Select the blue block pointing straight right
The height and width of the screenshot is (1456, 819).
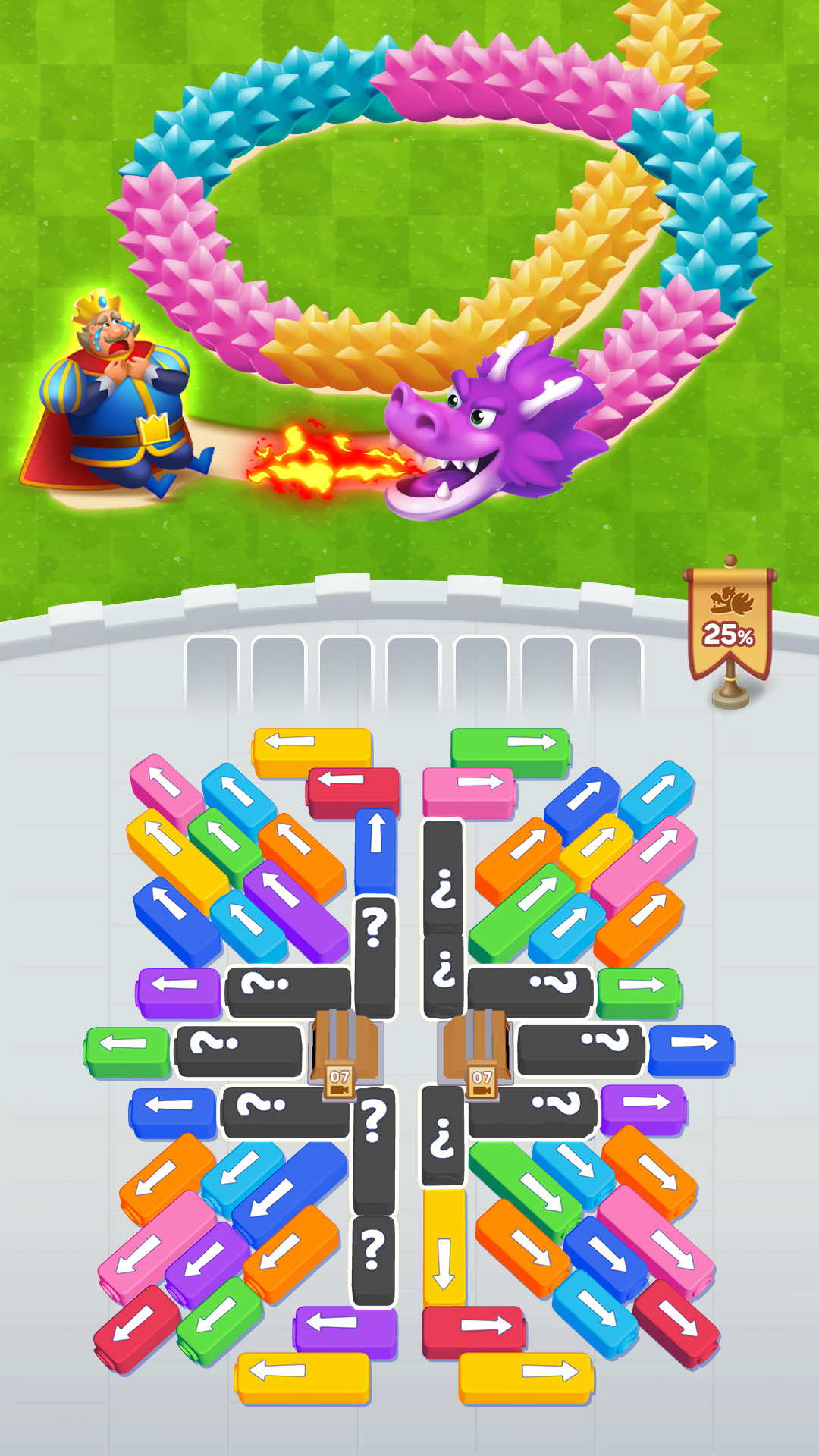tap(690, 1049)
